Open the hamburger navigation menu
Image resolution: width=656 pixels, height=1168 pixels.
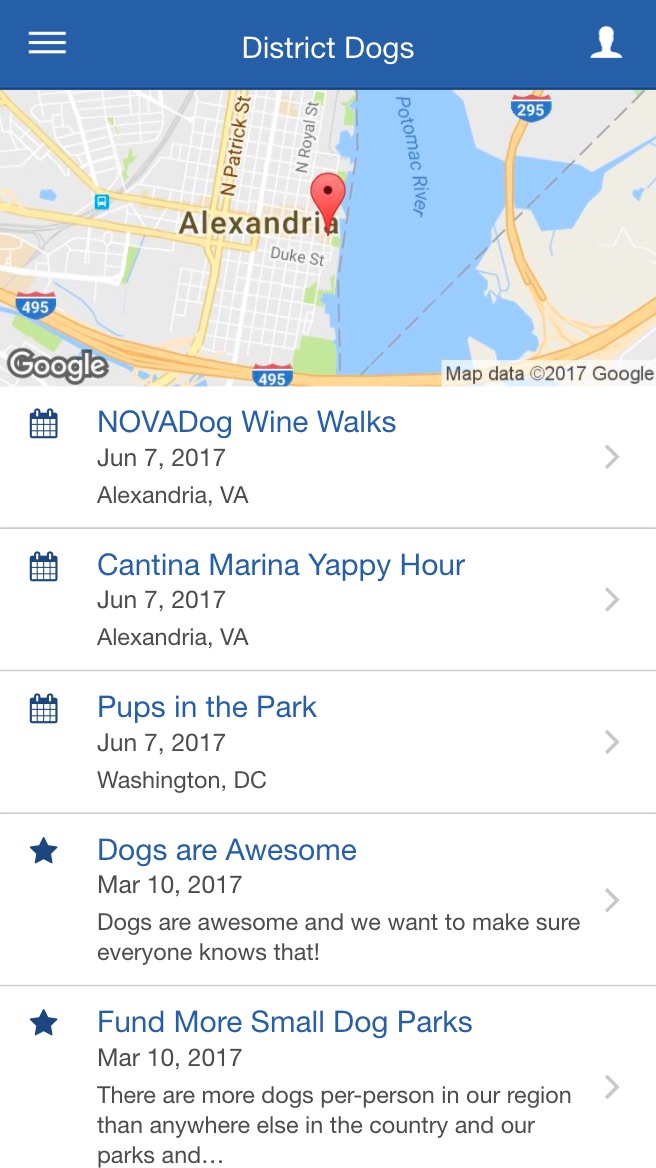[47, 44]
